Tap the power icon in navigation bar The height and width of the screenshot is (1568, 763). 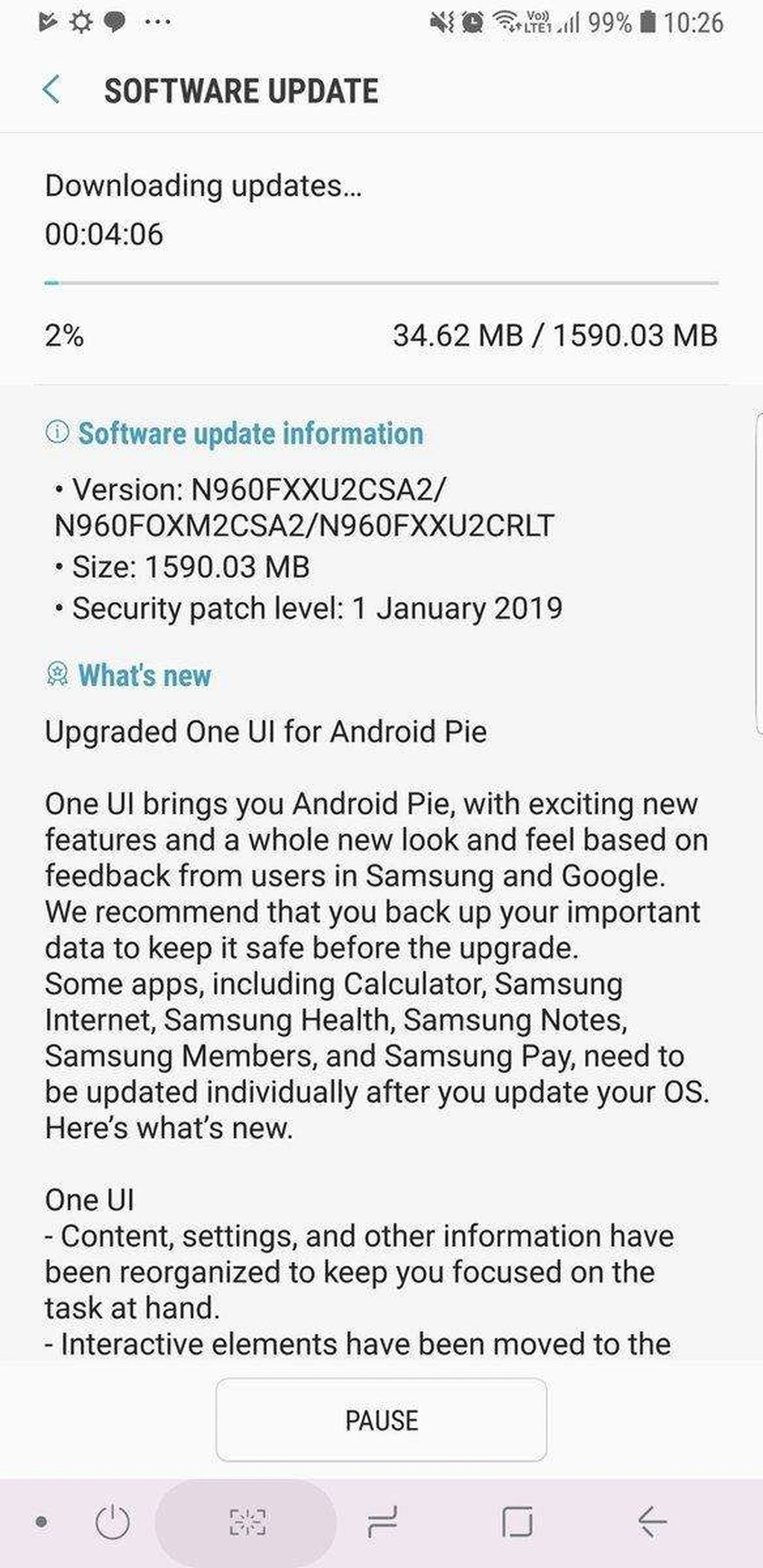click(x=113, y=1522)
